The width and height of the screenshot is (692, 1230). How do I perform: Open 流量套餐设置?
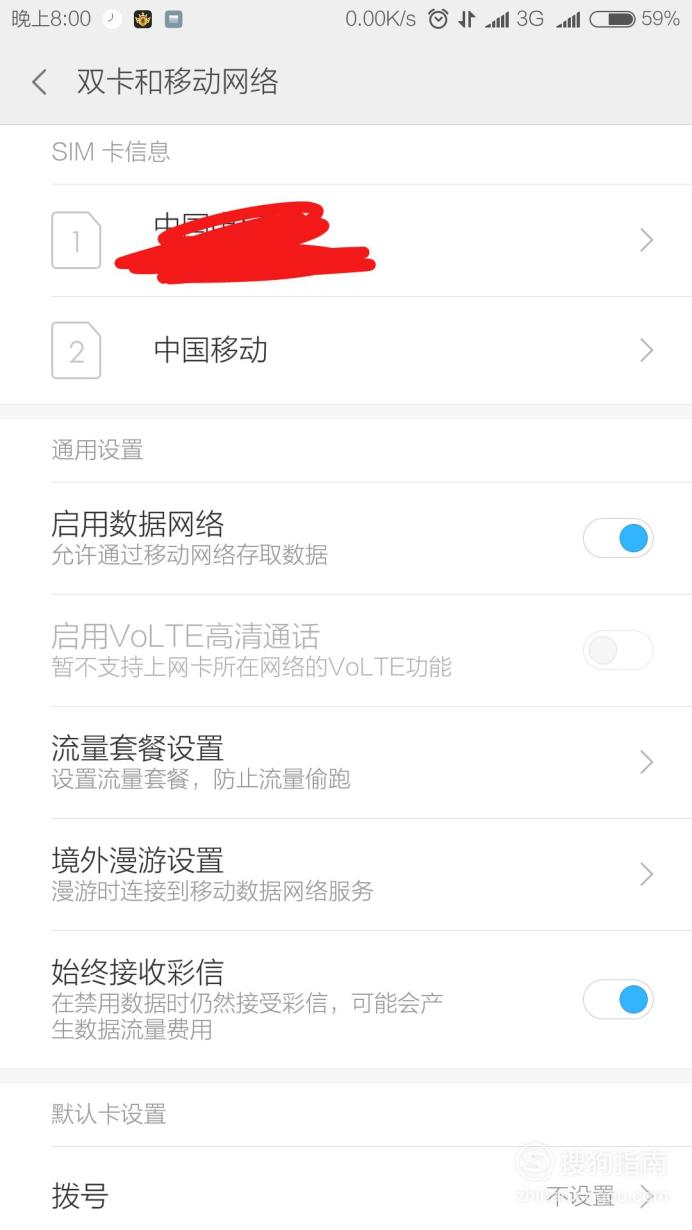pyautogui.click(x=346, y=763)
